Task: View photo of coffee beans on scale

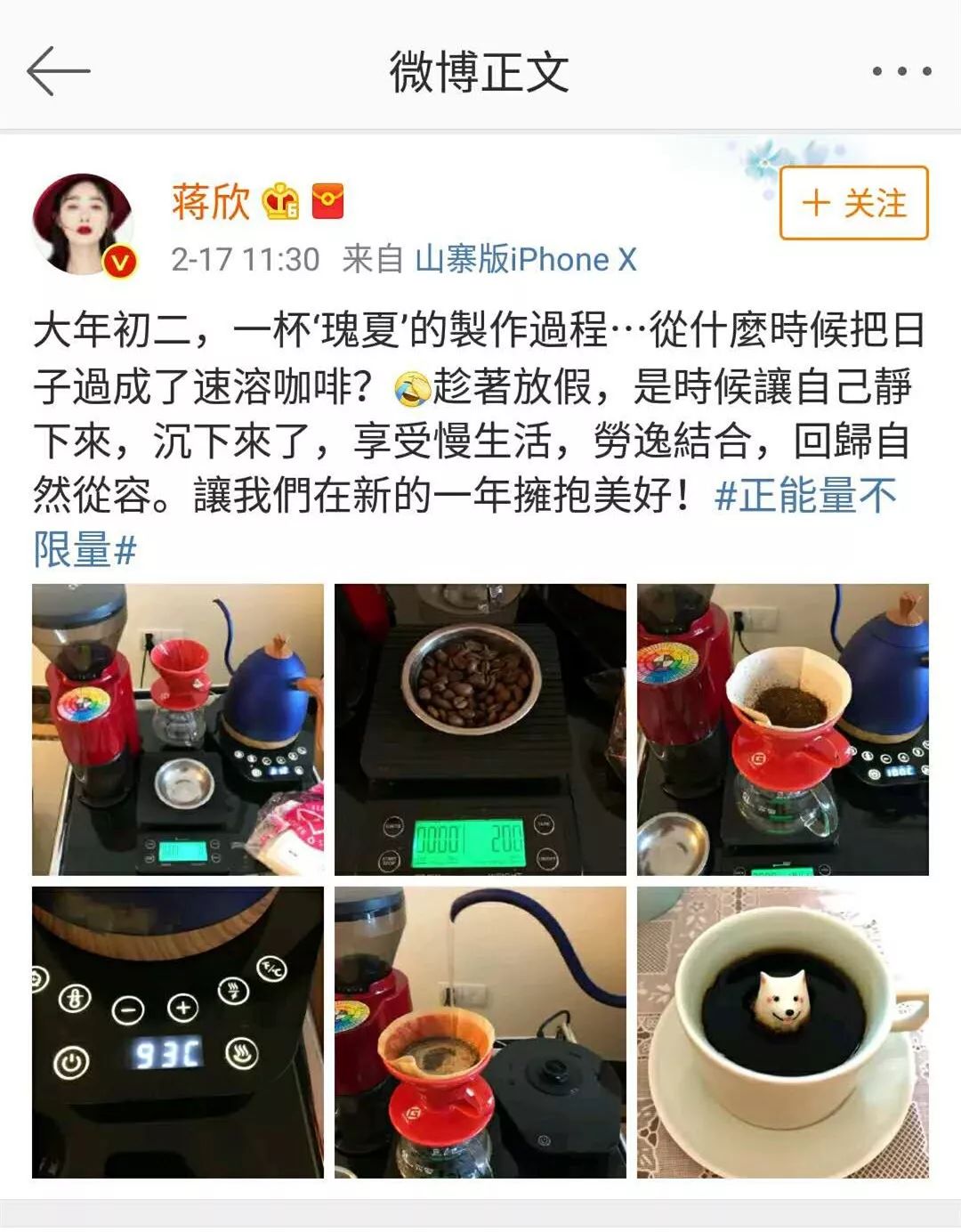Action: pyautogui.click(x=480, y=729)
